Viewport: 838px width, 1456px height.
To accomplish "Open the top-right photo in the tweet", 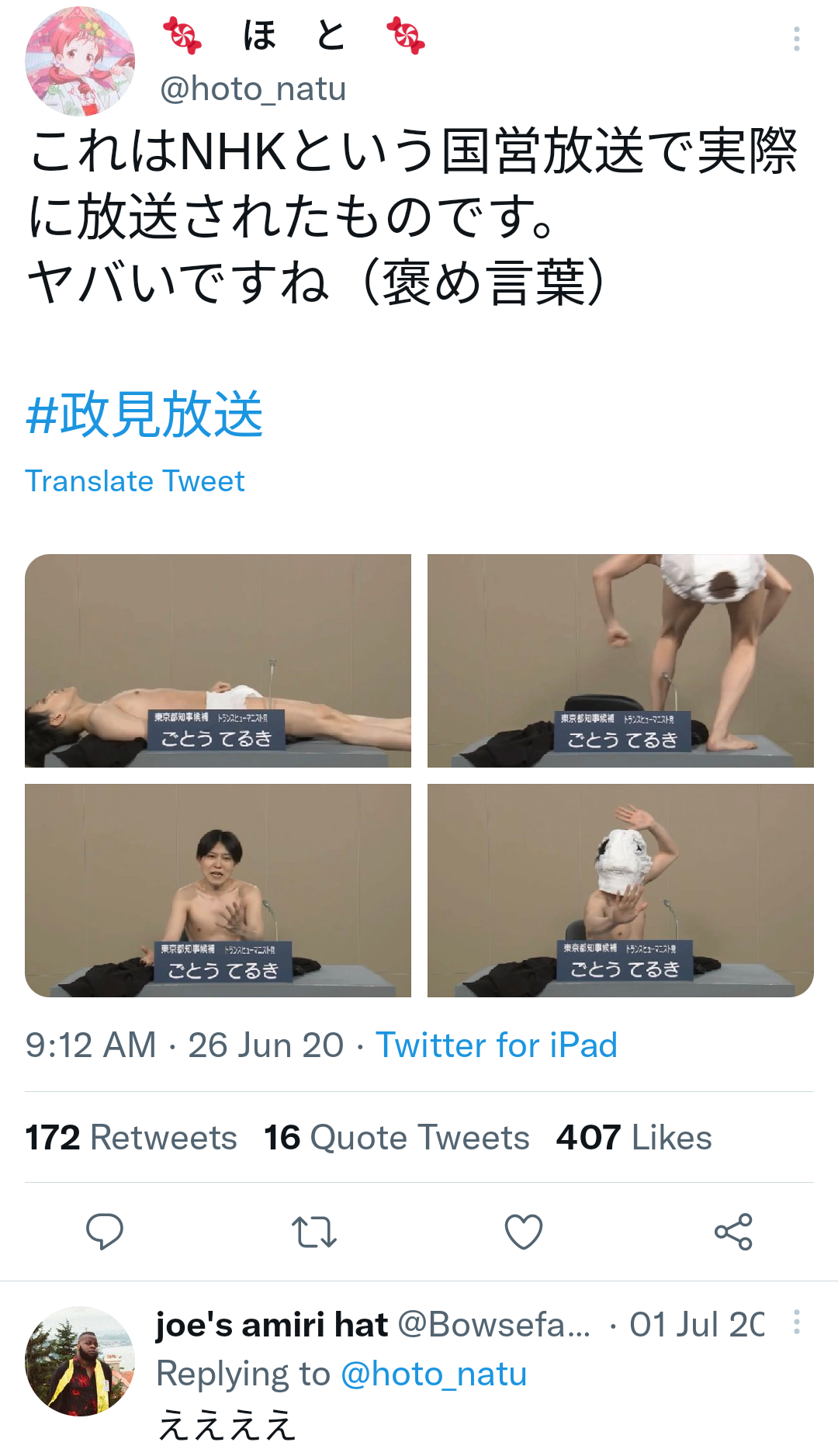I will (x=621, y=660).
